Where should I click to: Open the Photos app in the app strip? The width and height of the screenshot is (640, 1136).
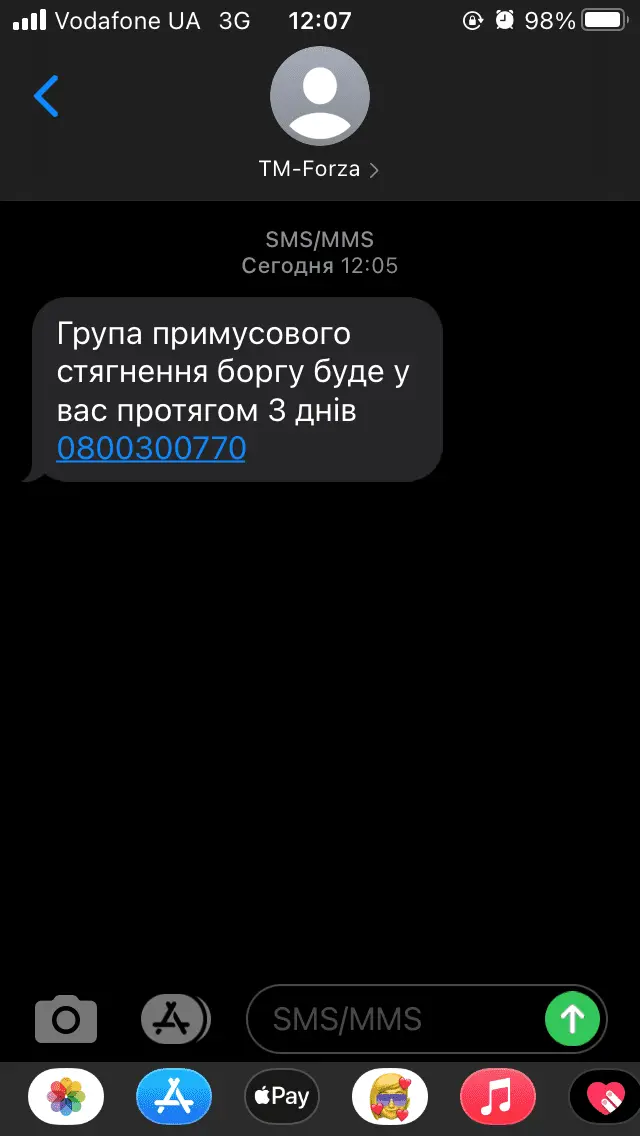coord(66,1097)
